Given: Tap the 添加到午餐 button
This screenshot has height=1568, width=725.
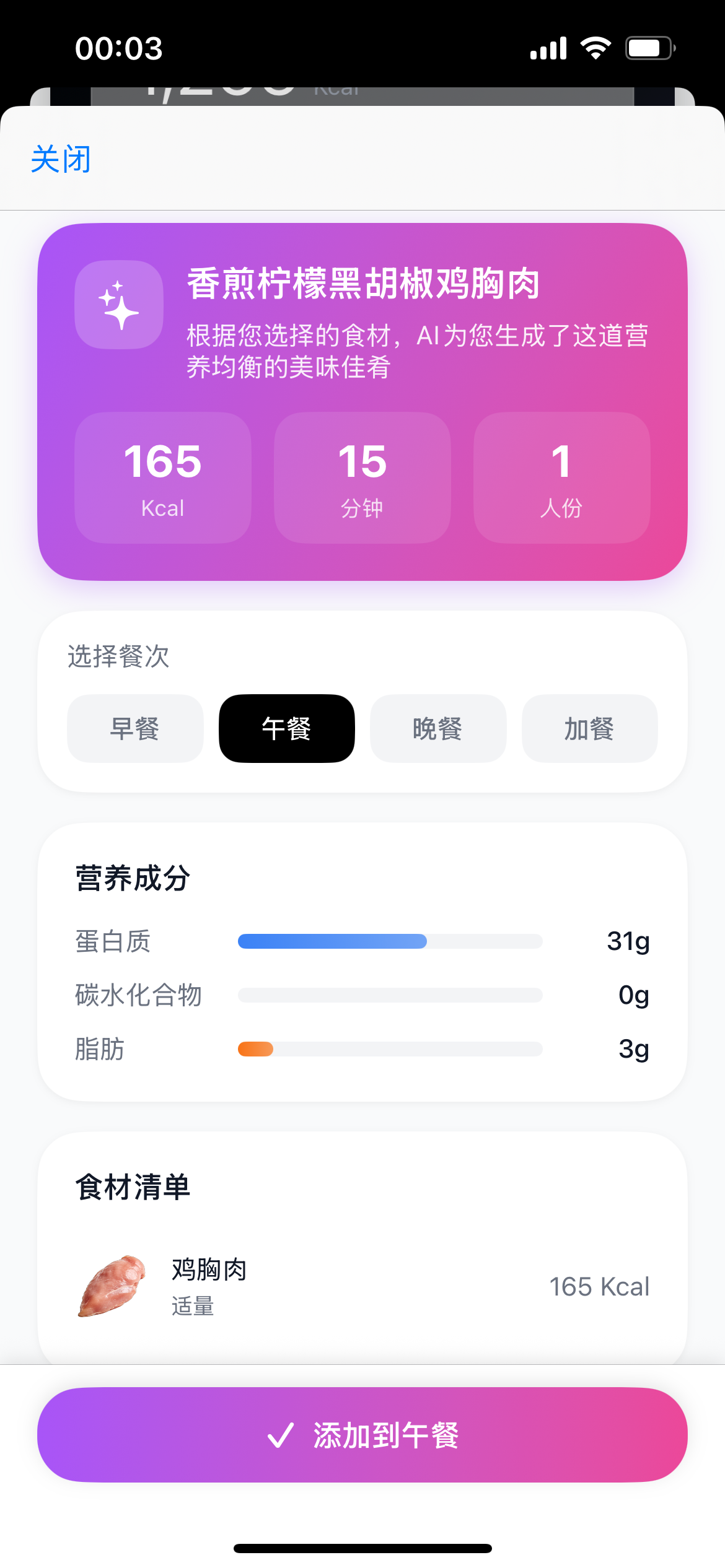Looking at the screenshot, I should tap(362, 1434).
